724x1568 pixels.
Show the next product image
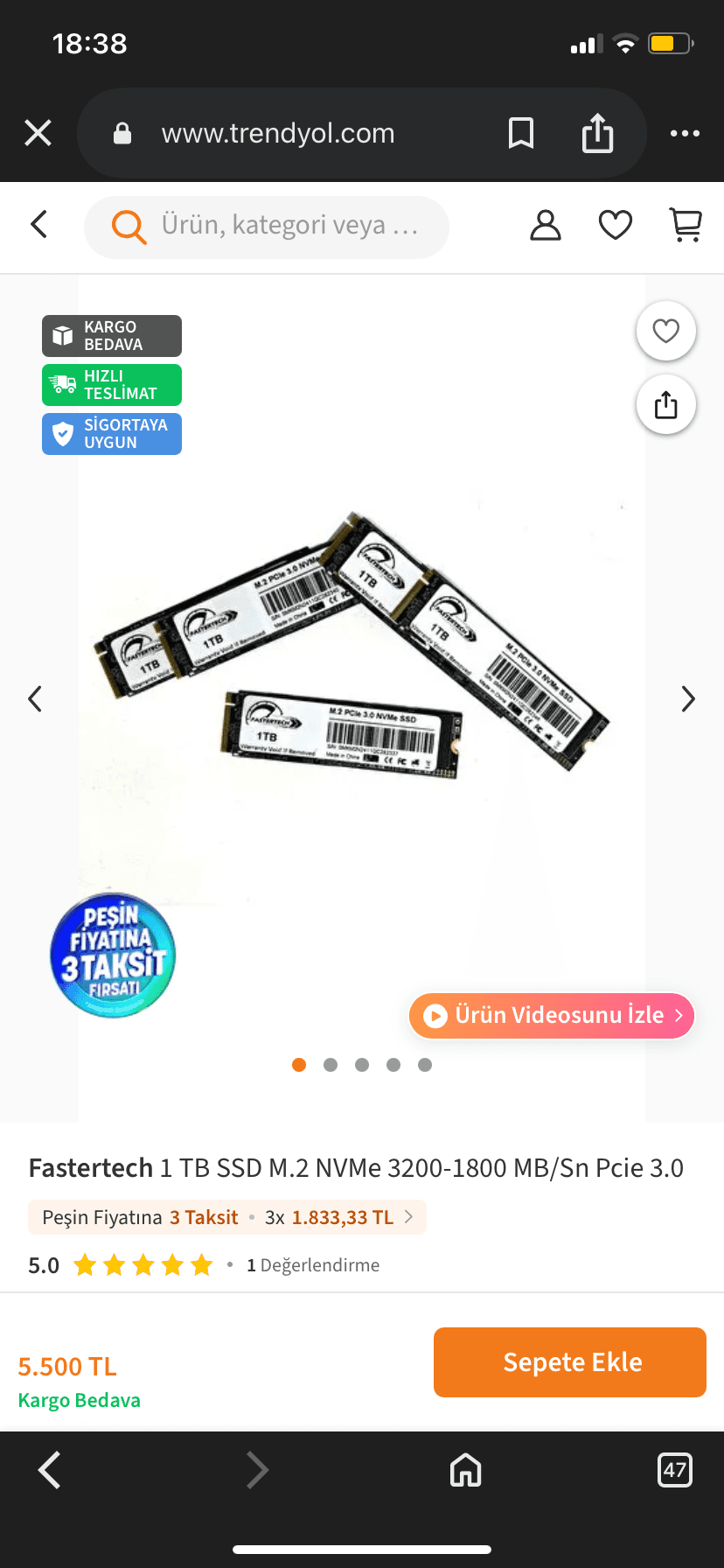pyautogui.click(x=689, y=698)
